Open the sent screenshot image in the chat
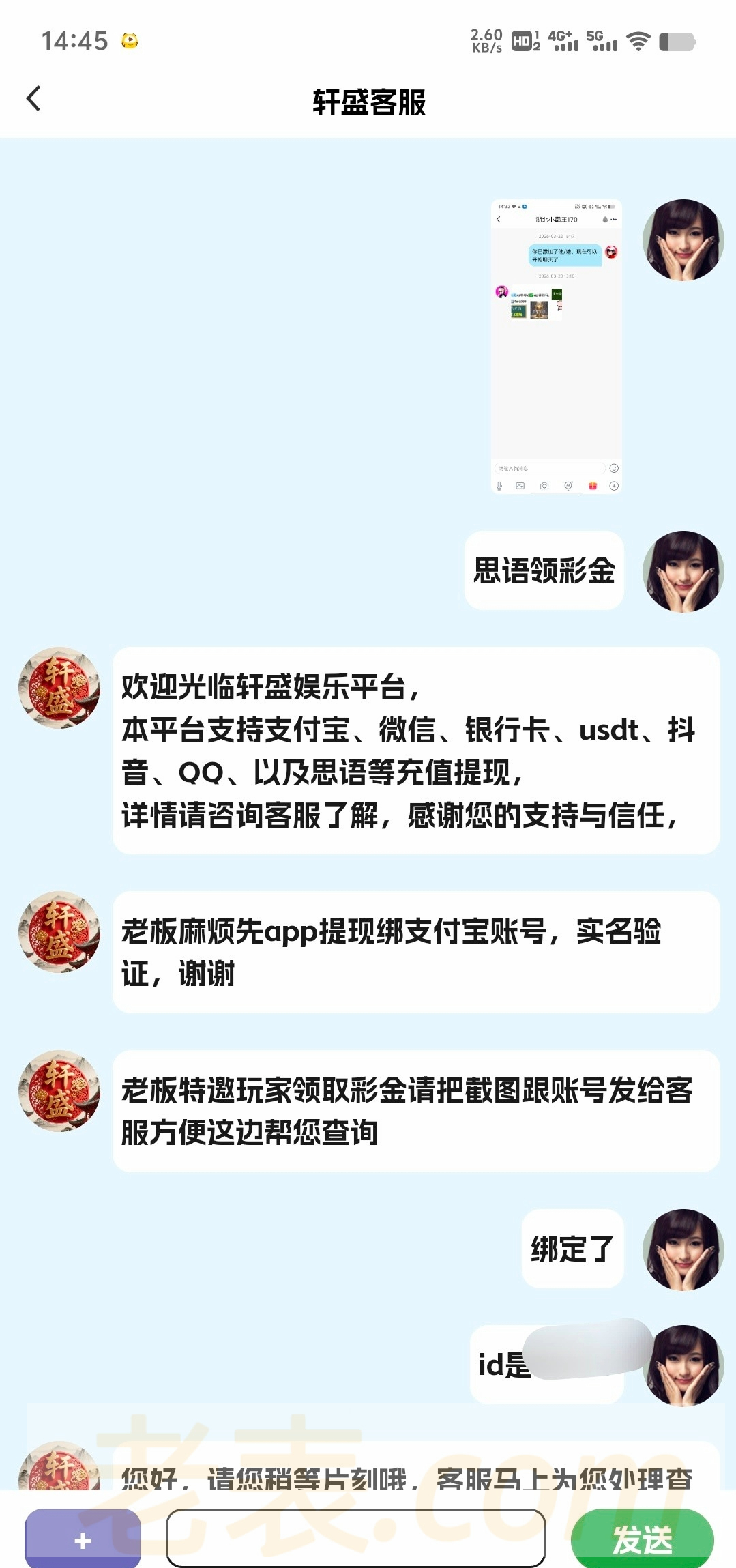The width and height of the screenshot is (736, 1568). coord(556,346)
